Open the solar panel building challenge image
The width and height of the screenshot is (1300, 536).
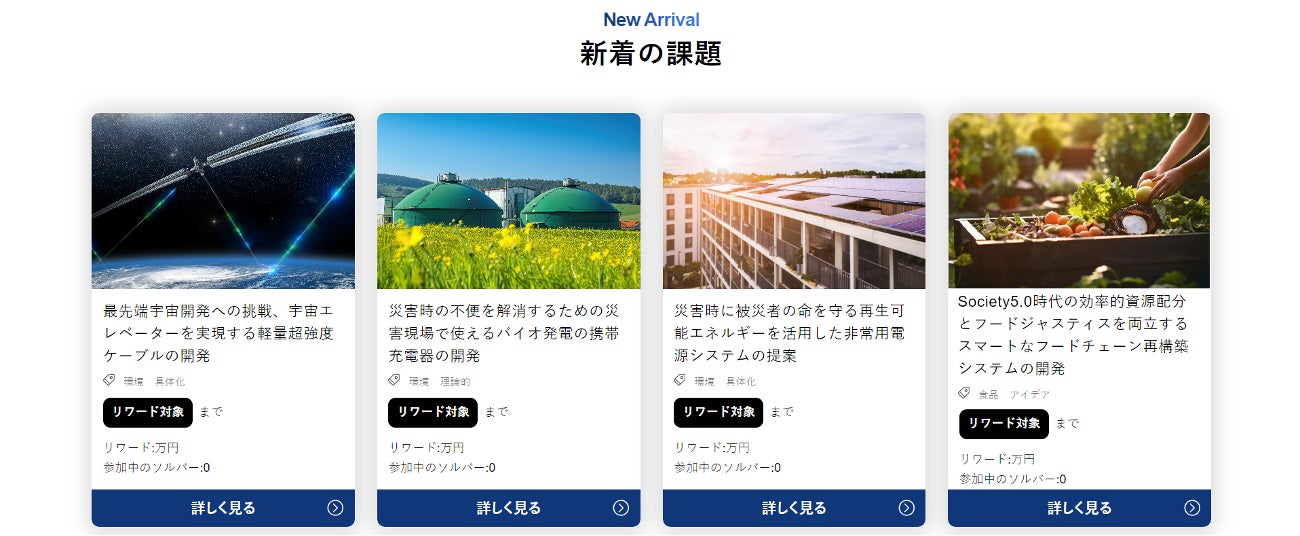tap(794, 201)
